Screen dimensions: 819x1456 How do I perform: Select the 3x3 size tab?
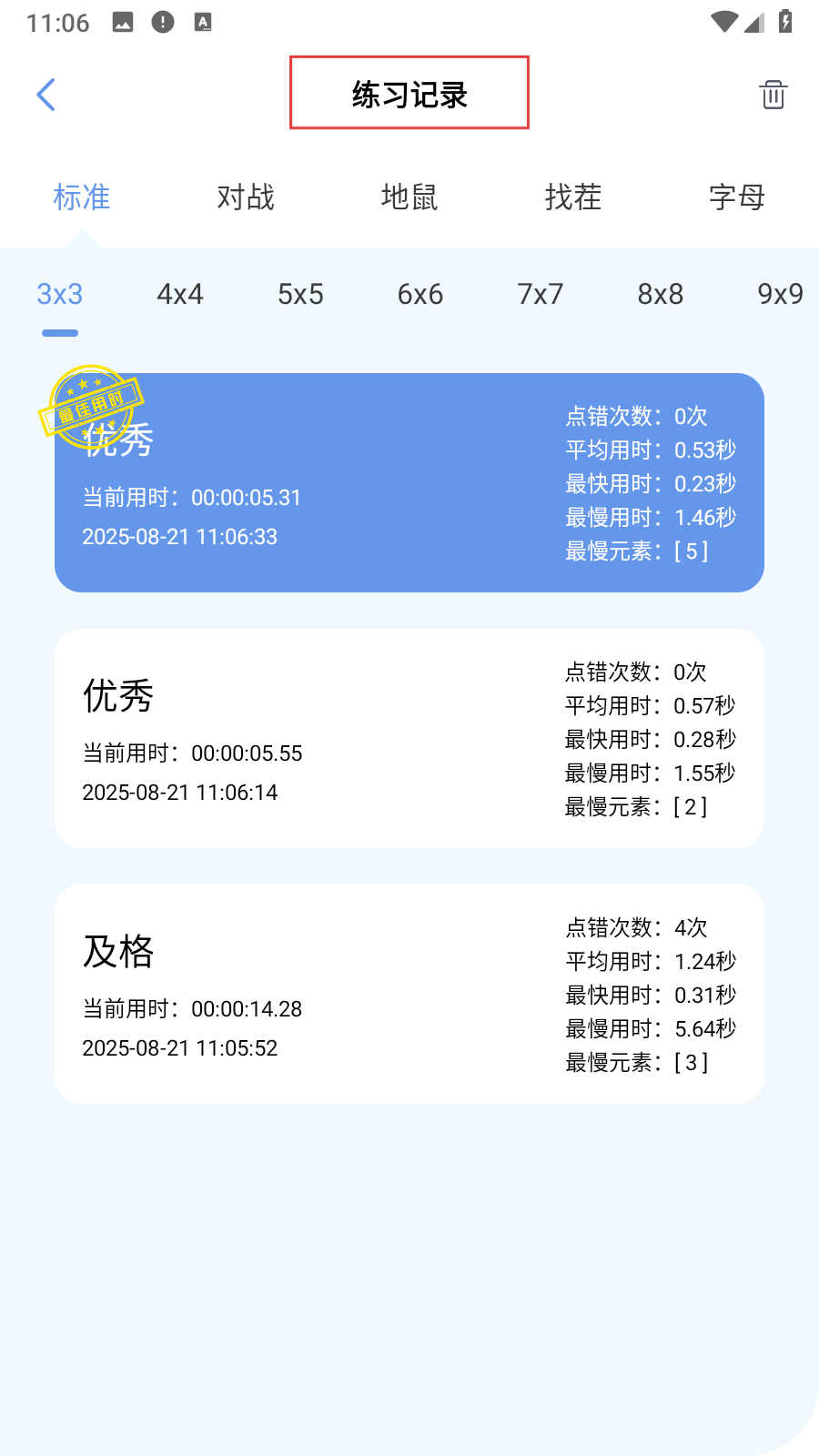coord(60,295)
